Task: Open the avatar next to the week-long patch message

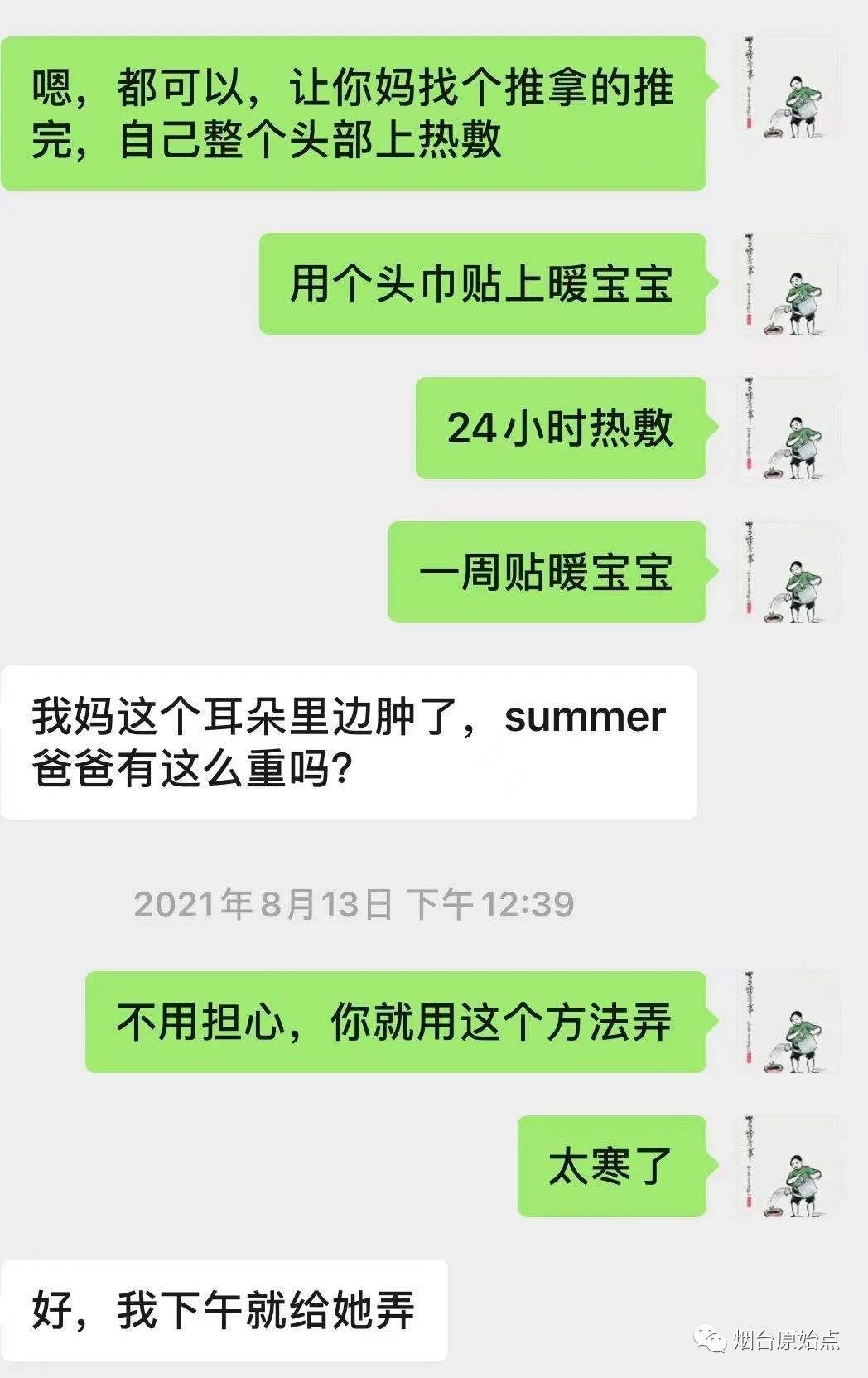Action: coord(787,572)
